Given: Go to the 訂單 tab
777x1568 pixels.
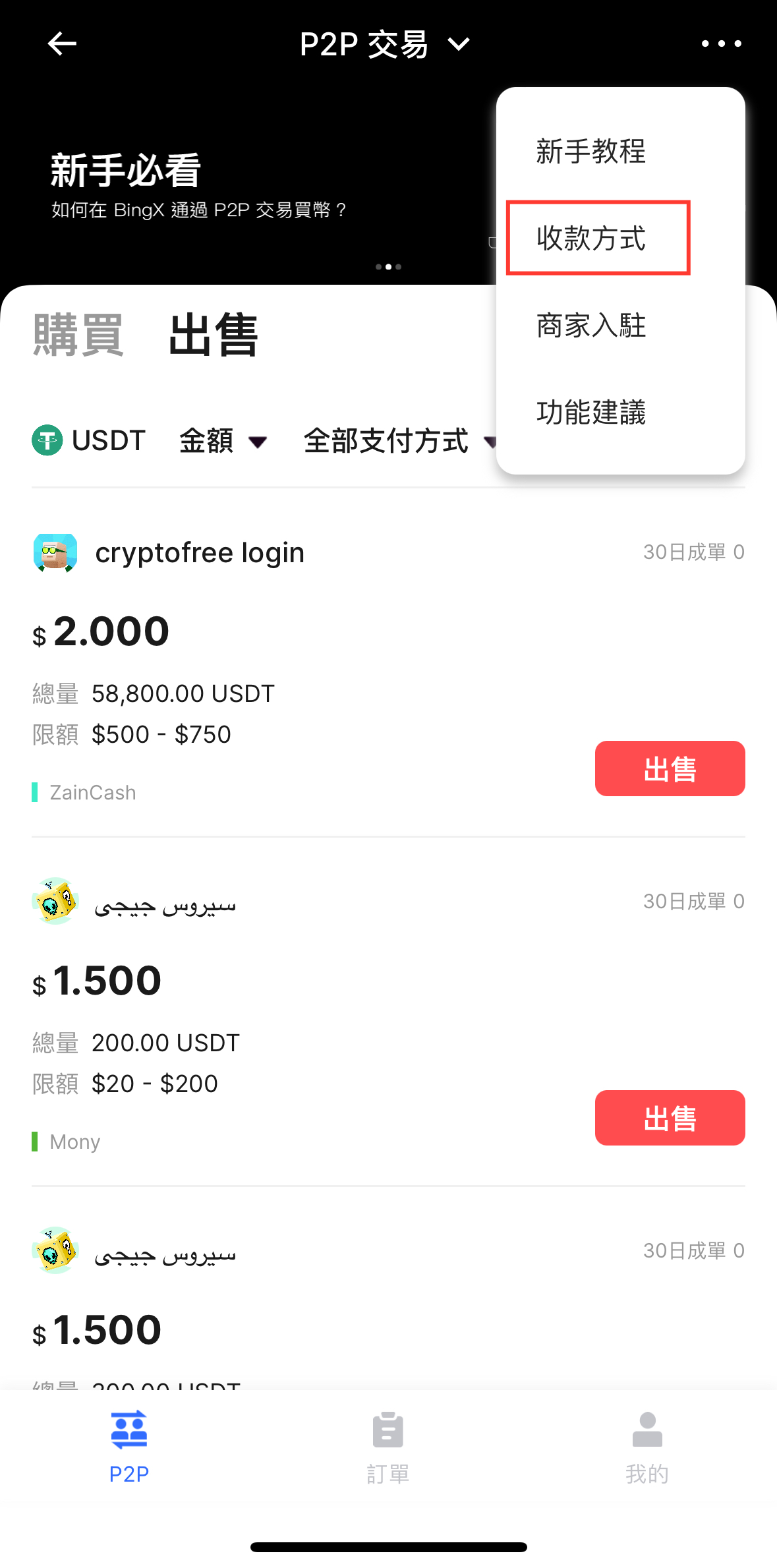Looking at the screenshot, I should [388, 1447].
